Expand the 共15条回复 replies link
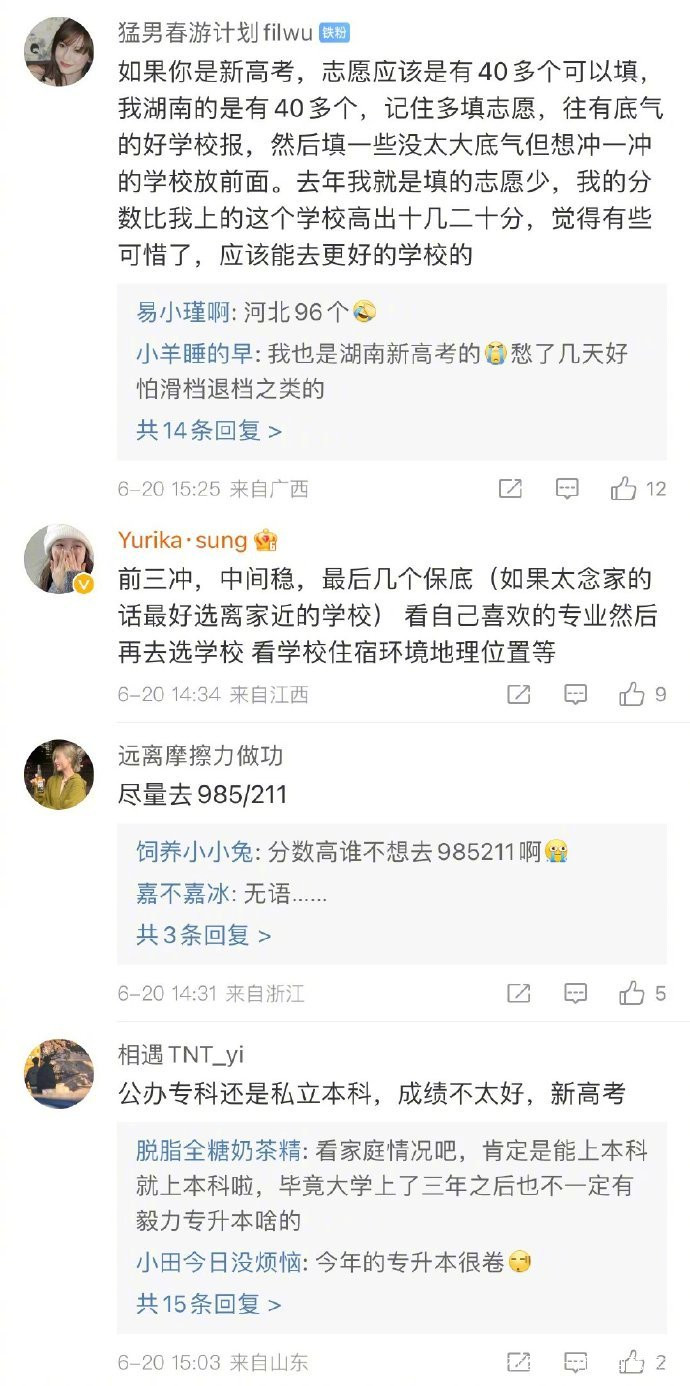Image resolution: width=690 pixels, height=1386 pixels. pos(209,1305)
